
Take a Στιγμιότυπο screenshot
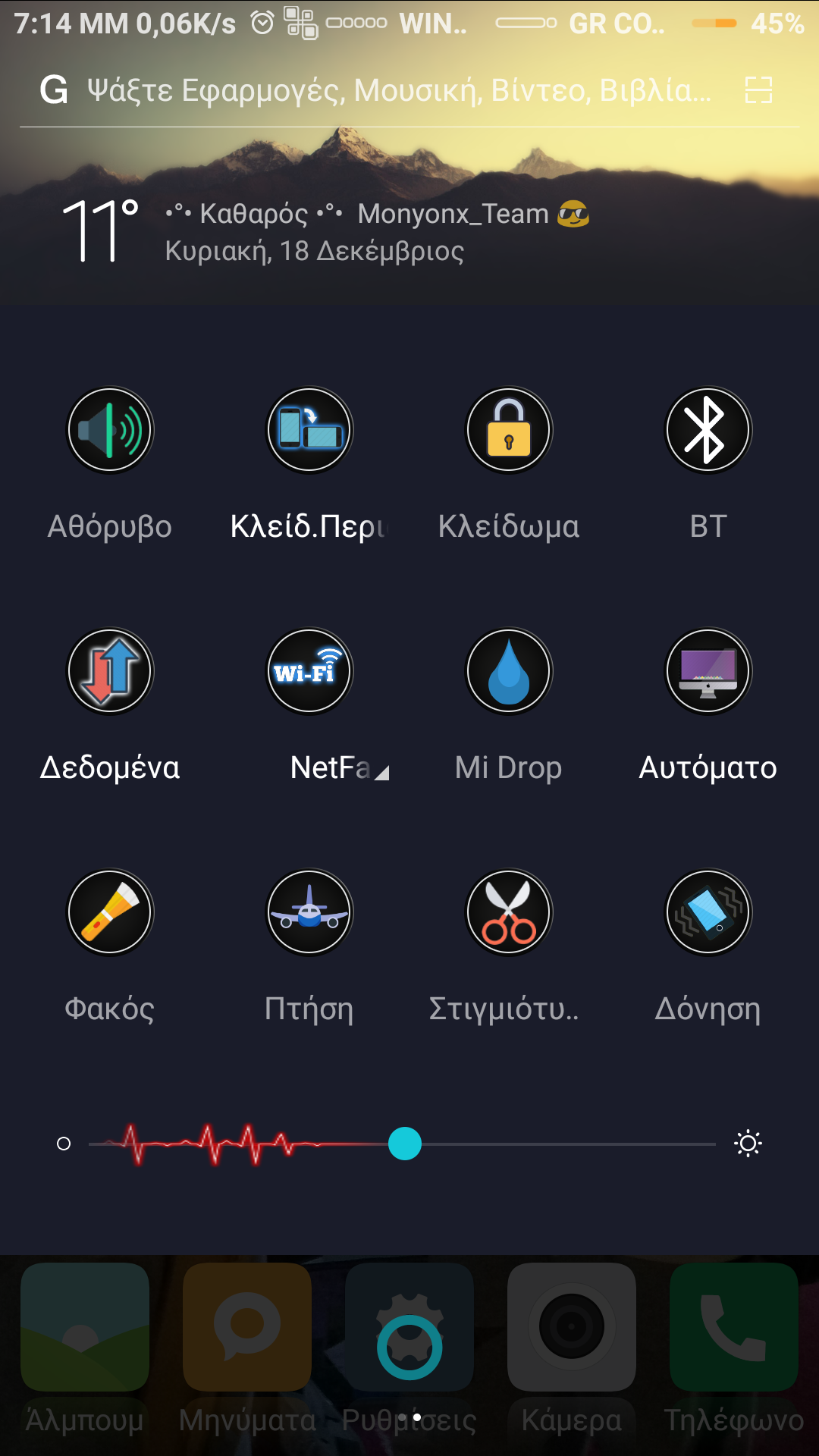click(x=509, y=912)
